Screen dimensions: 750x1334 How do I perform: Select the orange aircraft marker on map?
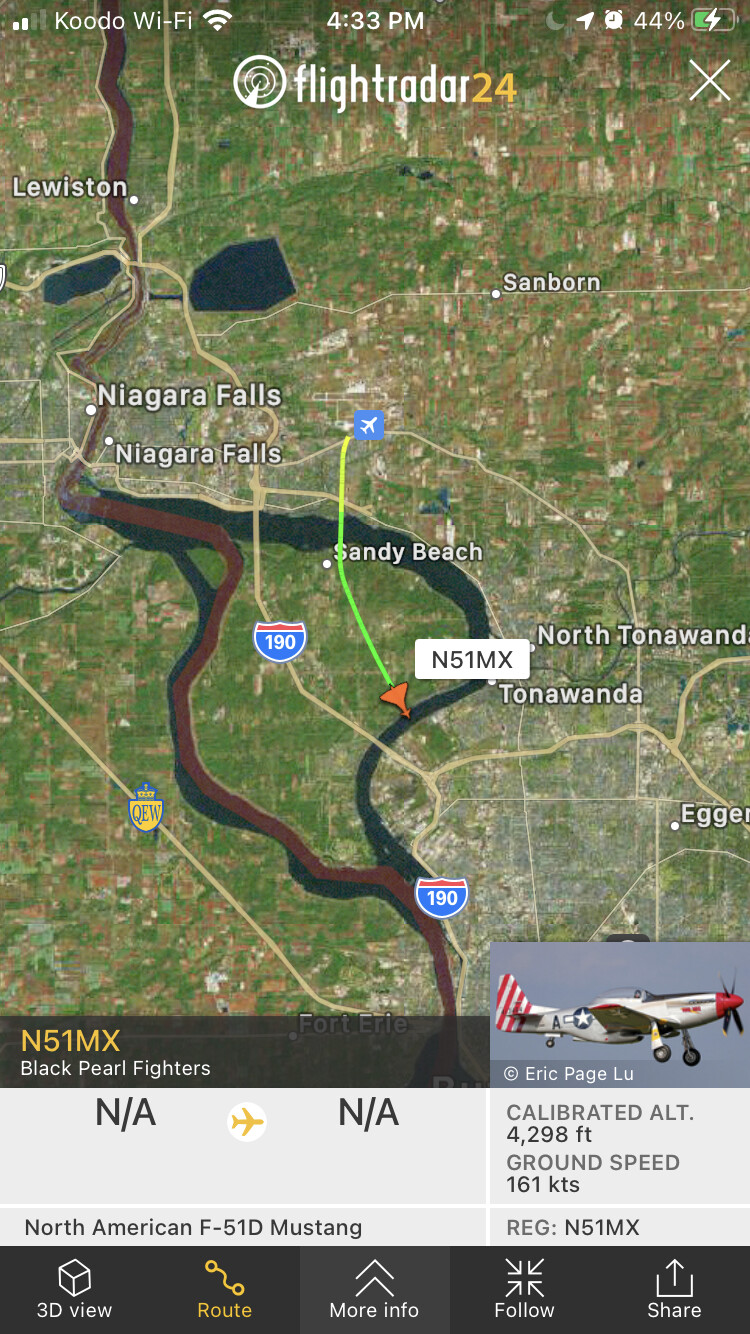point(396,698)
